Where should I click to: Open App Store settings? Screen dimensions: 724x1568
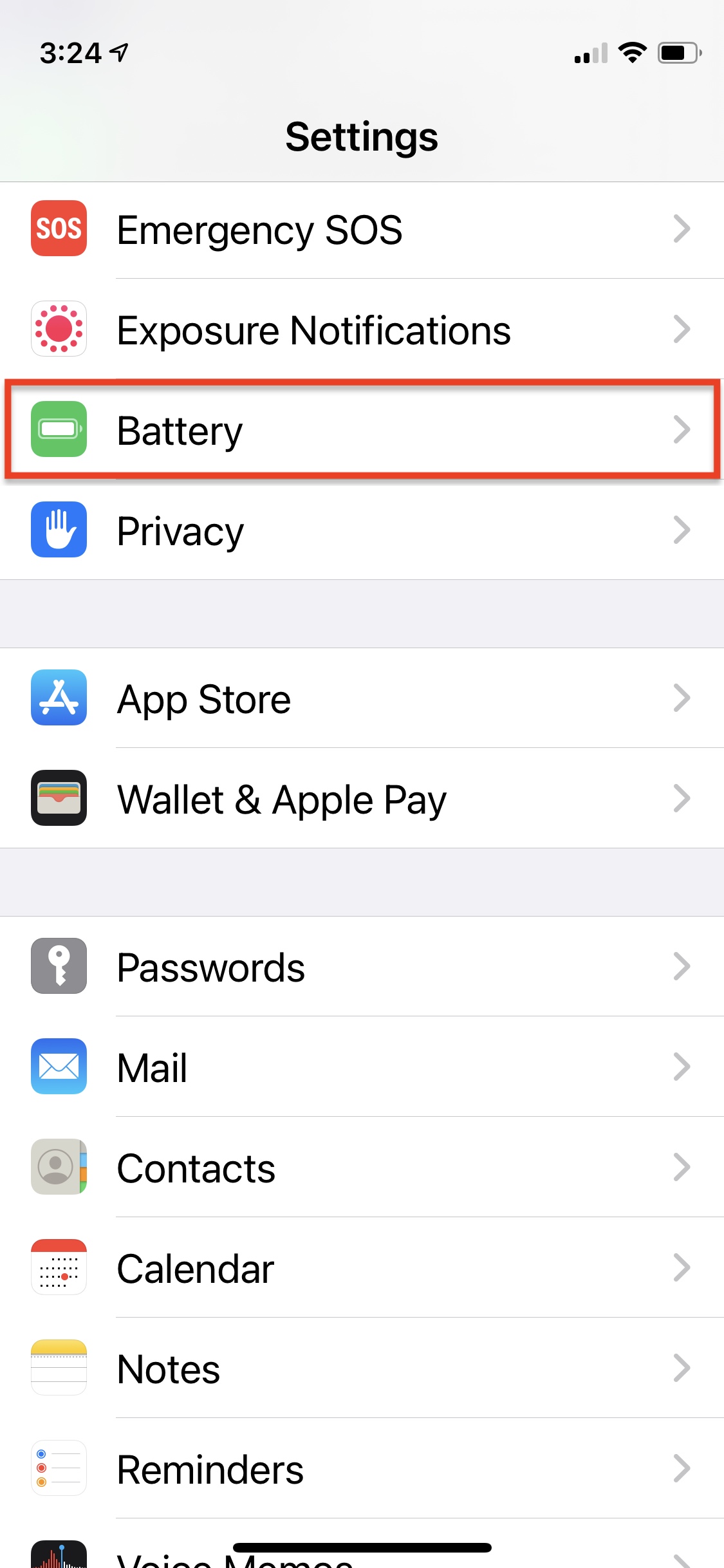[362, 698]
